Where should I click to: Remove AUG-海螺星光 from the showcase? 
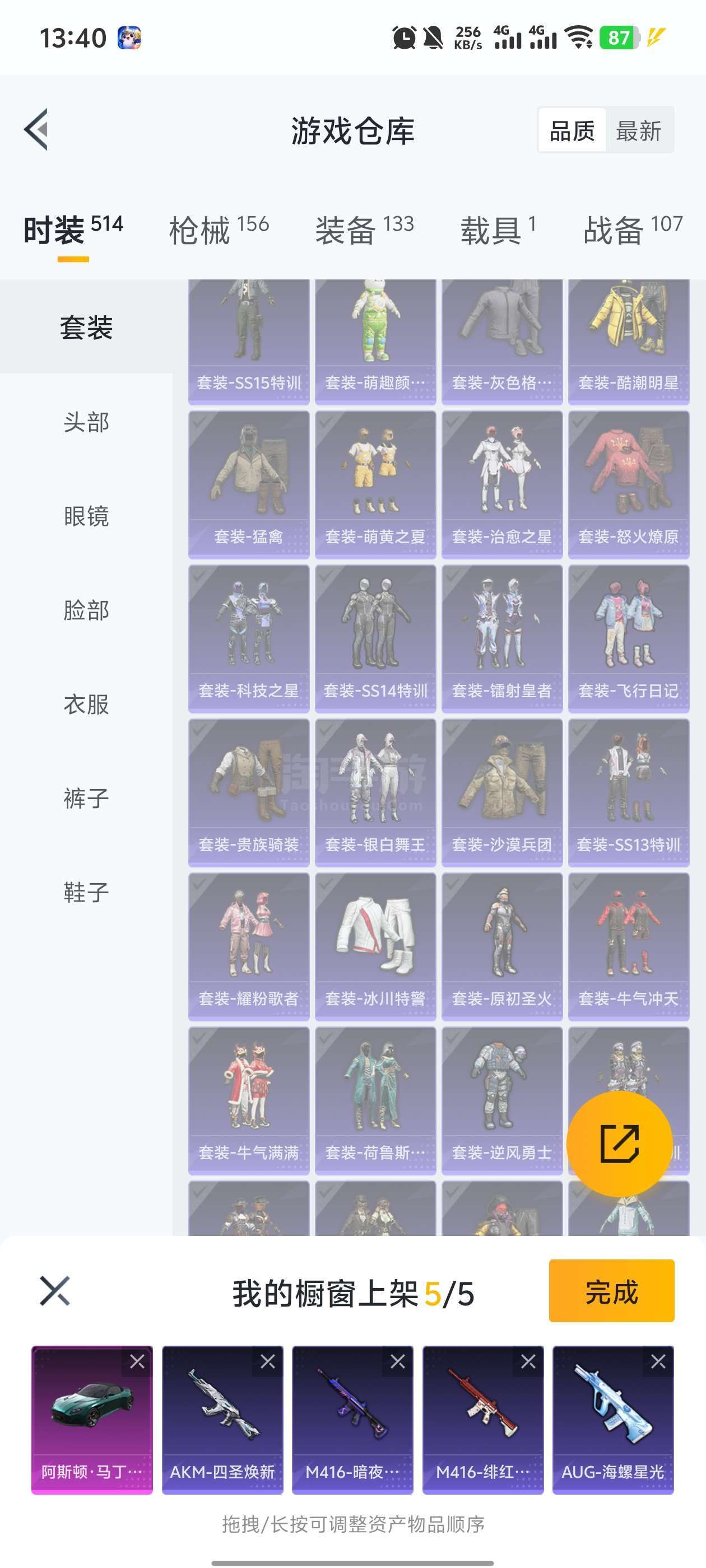[x=658, y=1362]
